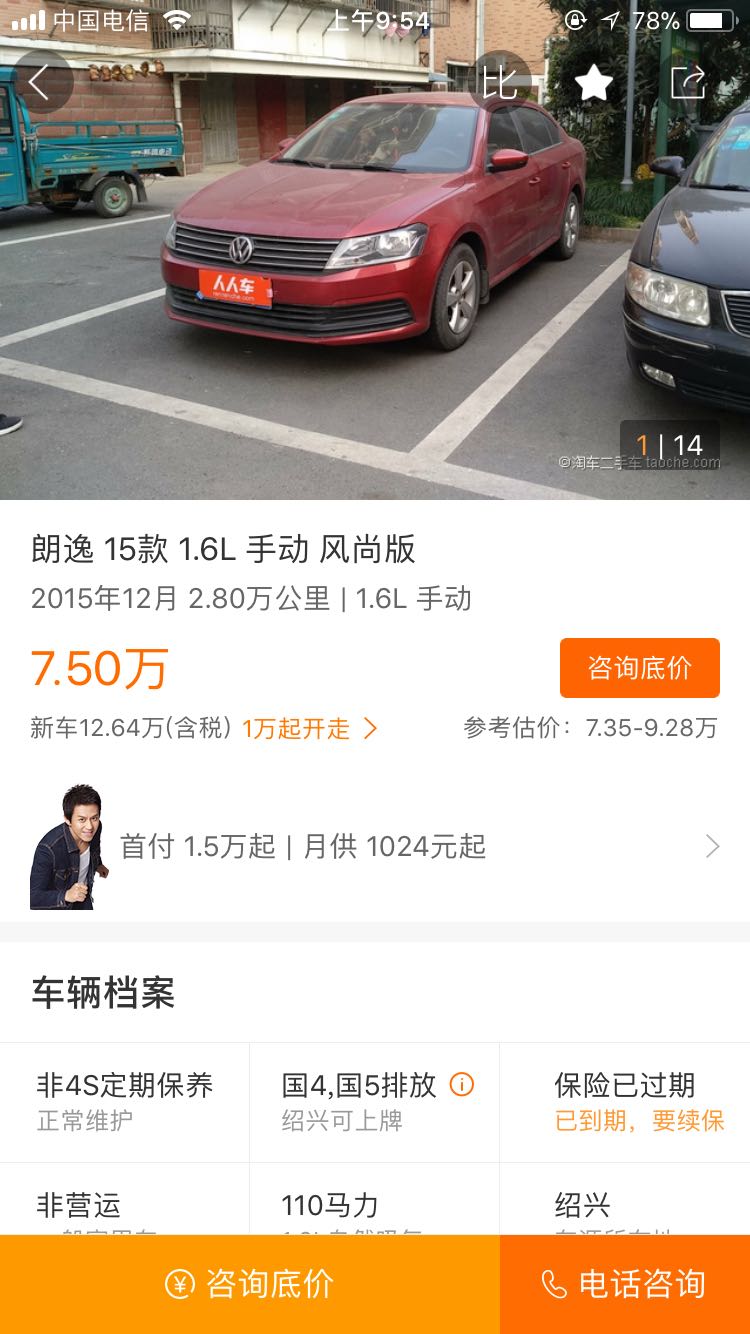Call the seller via 电话咨询
This screenshot has width=750, height=1334.
coord(625,1284)
